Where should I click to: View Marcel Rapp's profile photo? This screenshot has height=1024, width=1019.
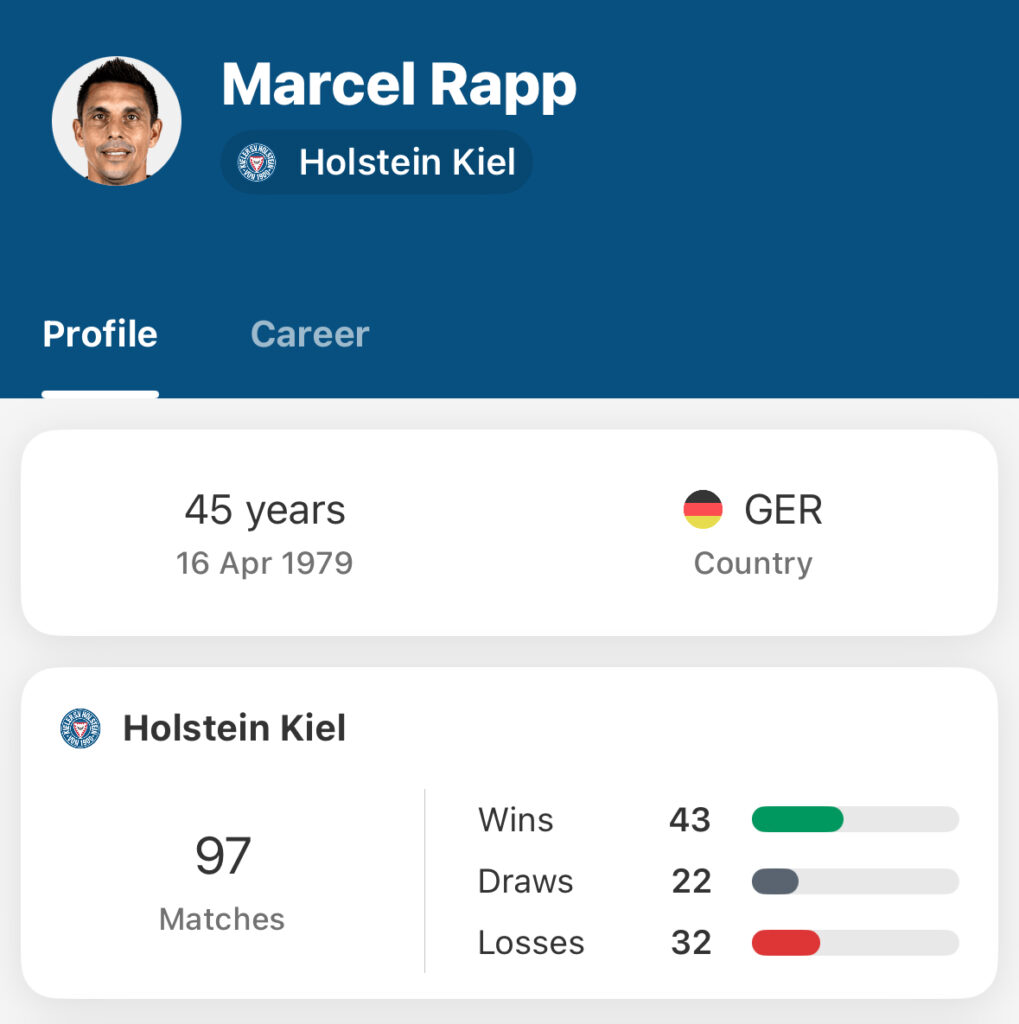pyautogui.click(x=117, y=121)
